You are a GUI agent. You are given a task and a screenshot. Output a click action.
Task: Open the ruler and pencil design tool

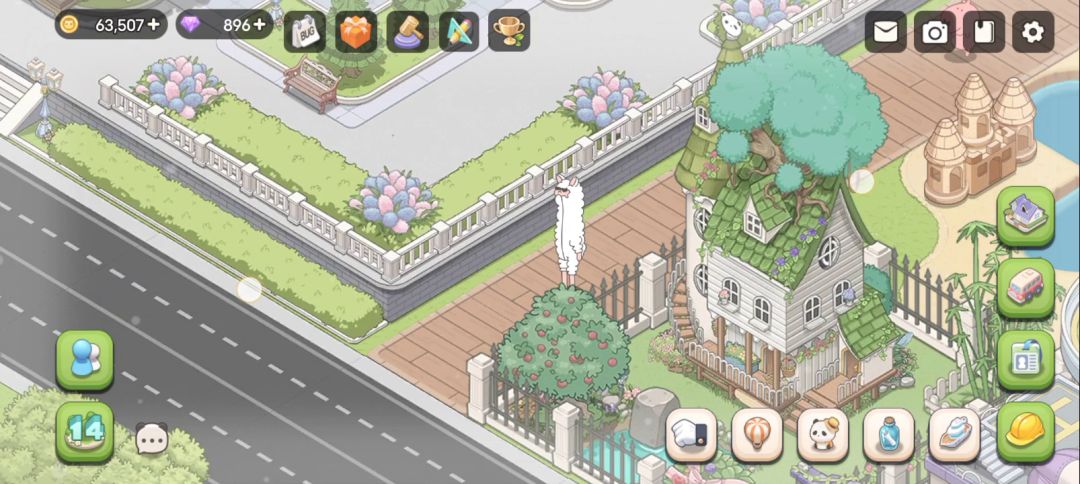(458, 32)
